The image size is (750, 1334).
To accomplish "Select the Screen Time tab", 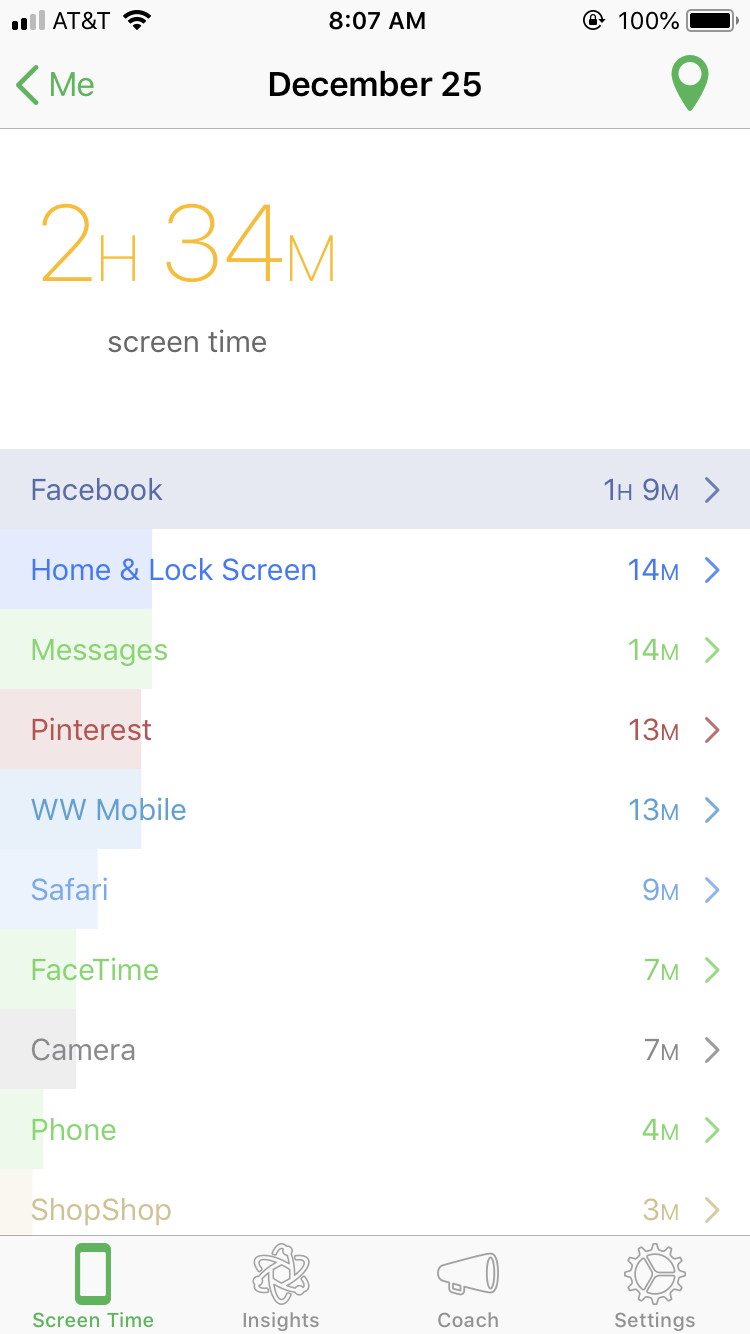I will click(x=93, y=1286).
